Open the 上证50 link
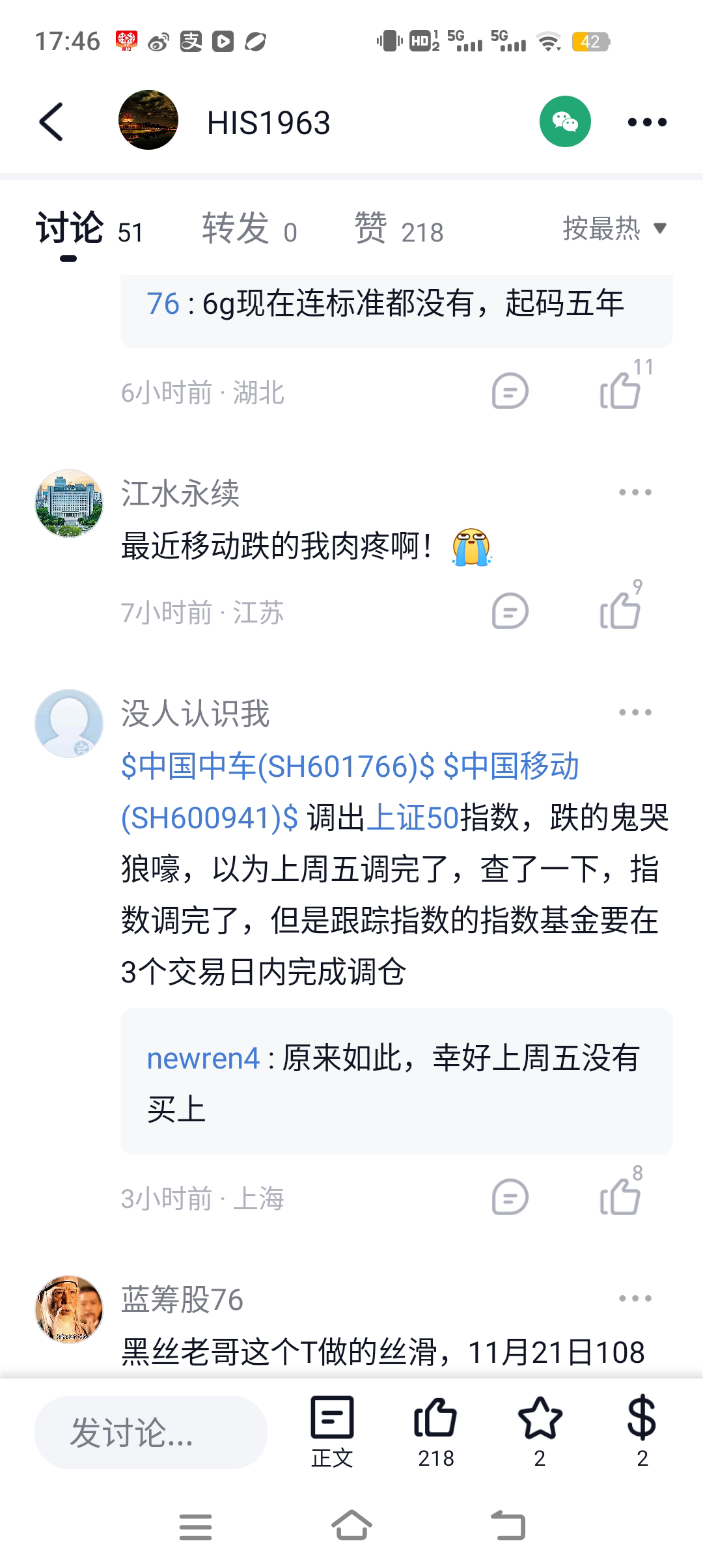The image size is (703, 1568). point(413,818)
